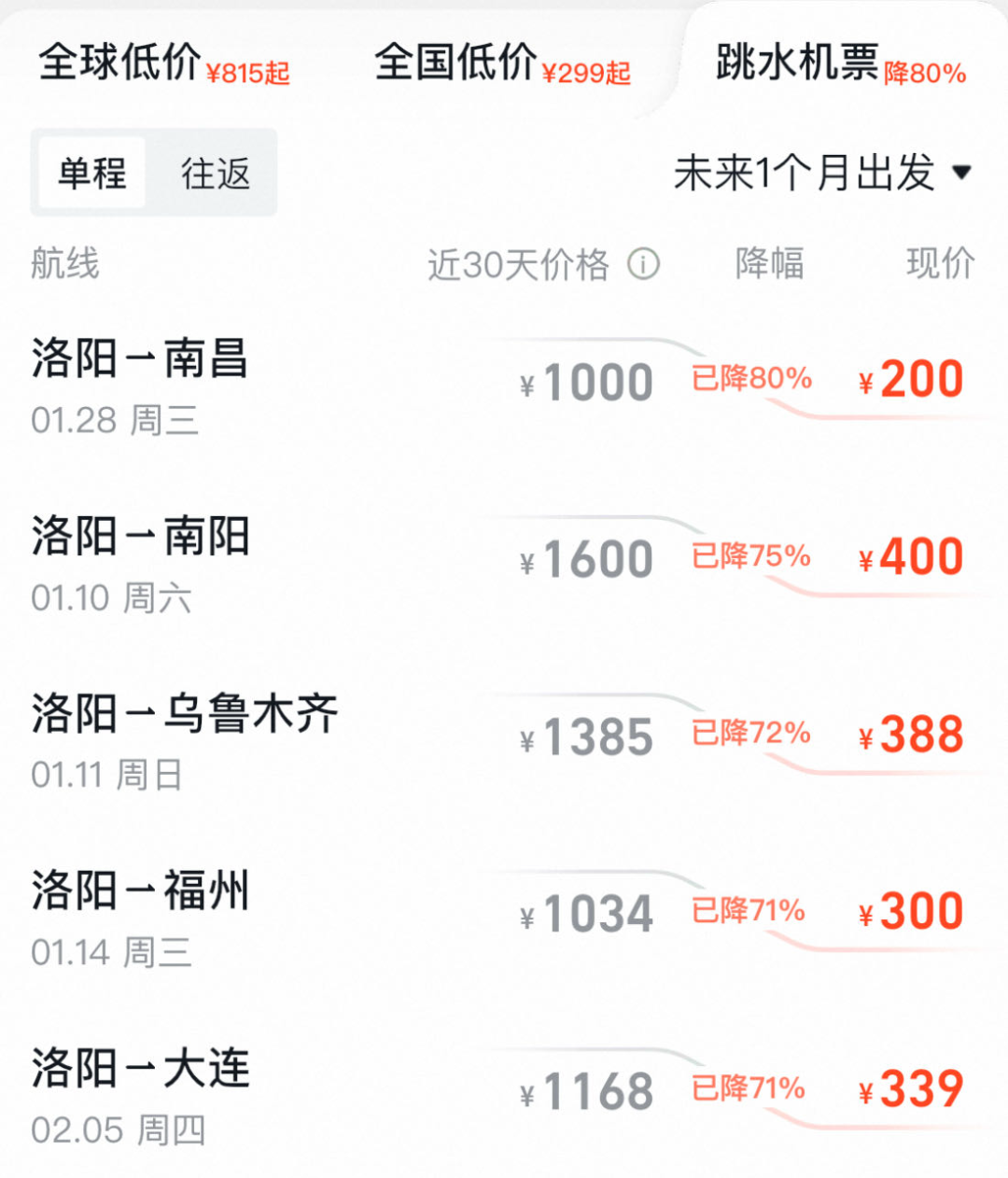Choose the 单程 one-way option

[91, 173]
